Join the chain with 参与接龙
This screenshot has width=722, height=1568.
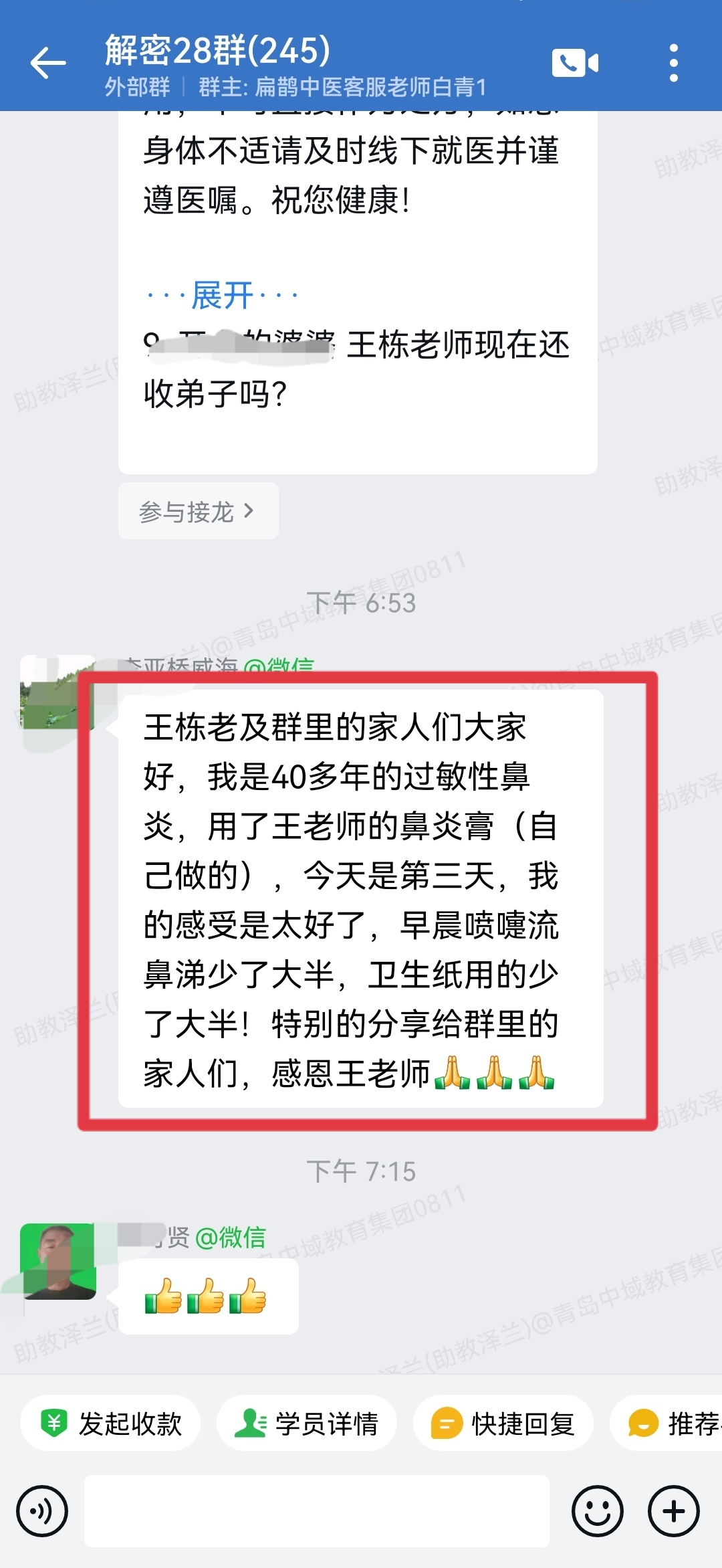198,512
